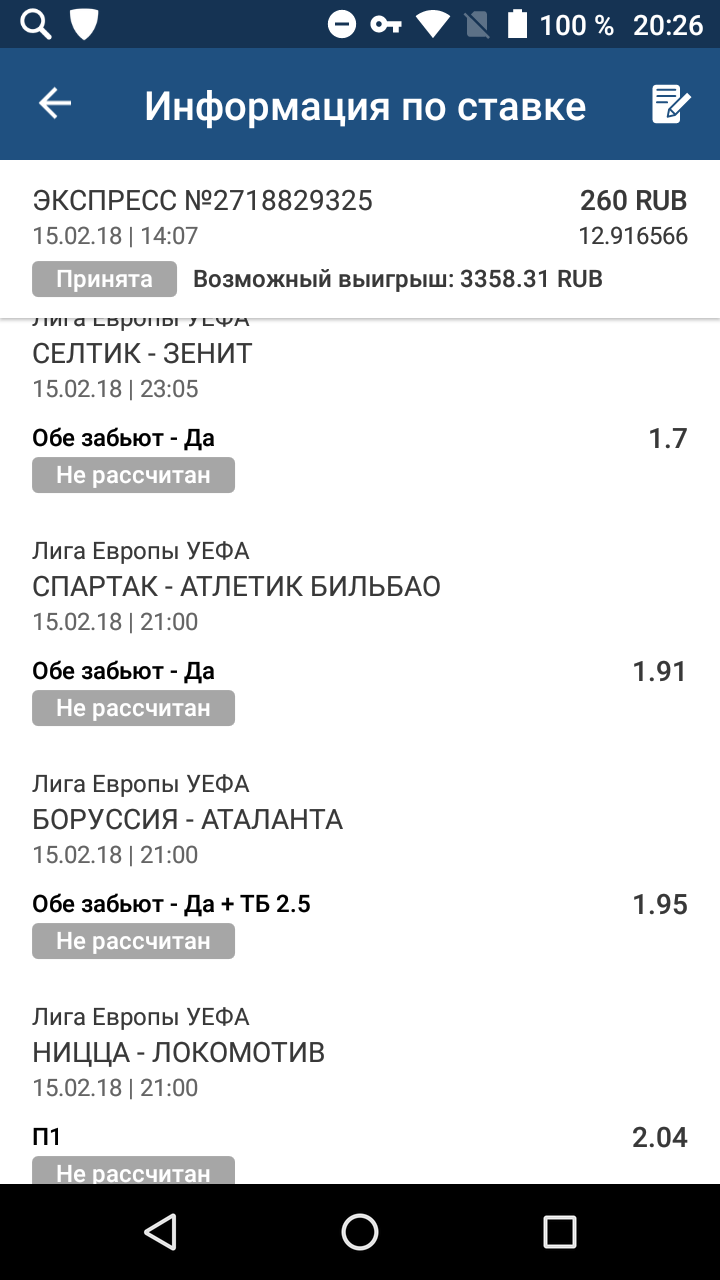Tap the system home button
720x1280 pixels.
tap(360, 1232)
